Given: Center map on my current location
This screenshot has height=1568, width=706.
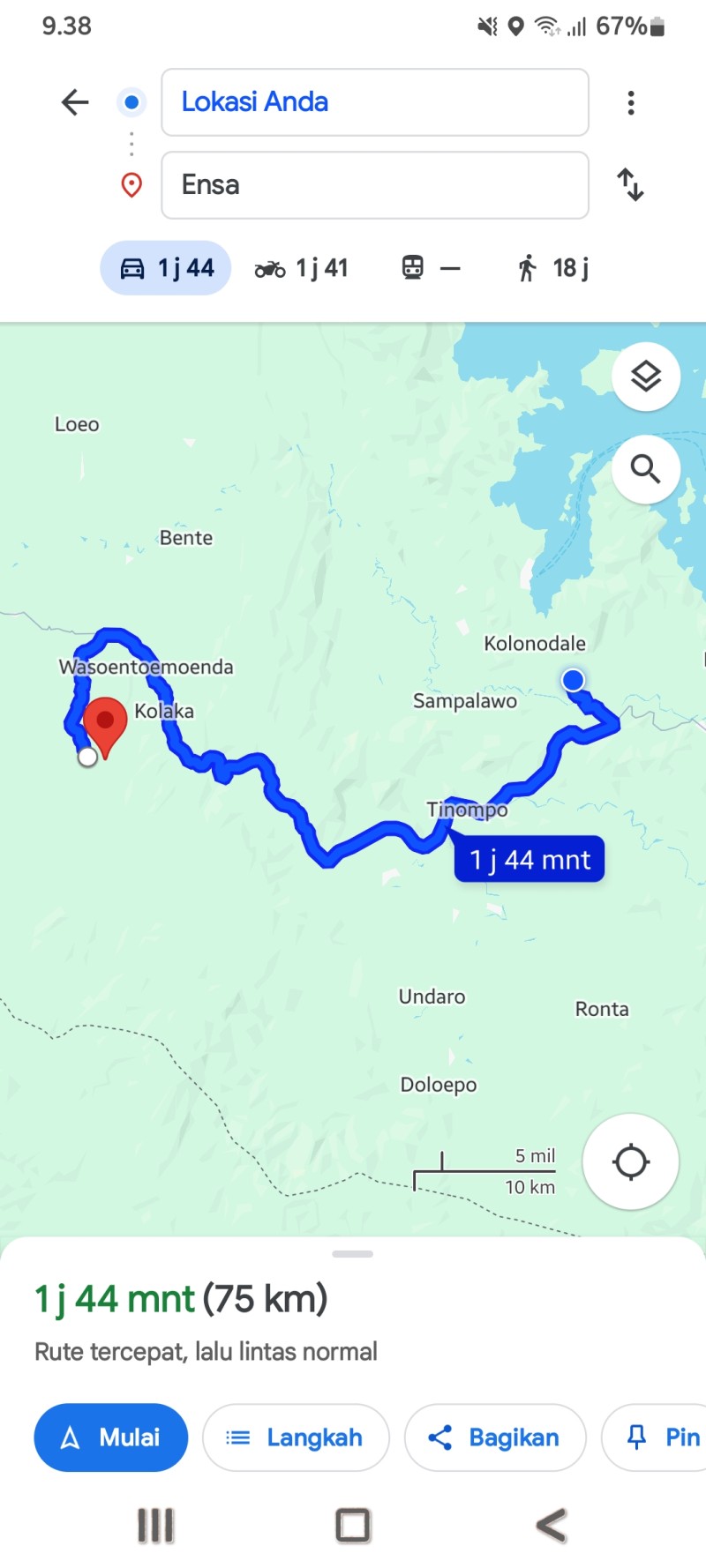Looking at the screenshot, I should click(631, 1161).
